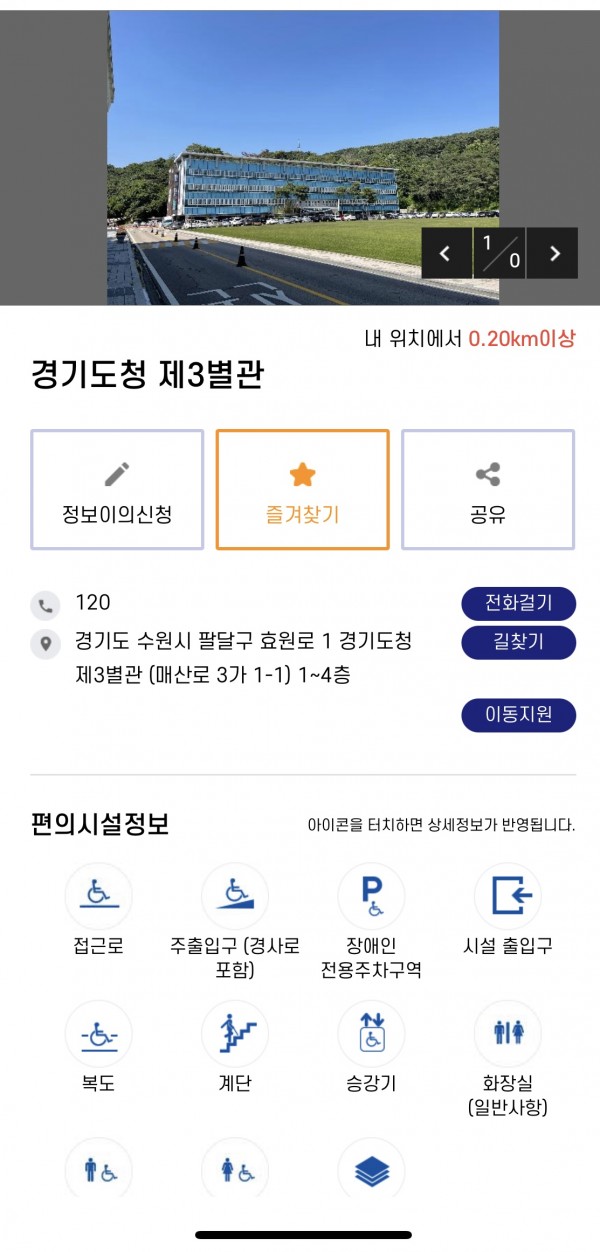Open 화장실 (일반사항) restroom details

pyautogui.click(x=508, y=1033)
